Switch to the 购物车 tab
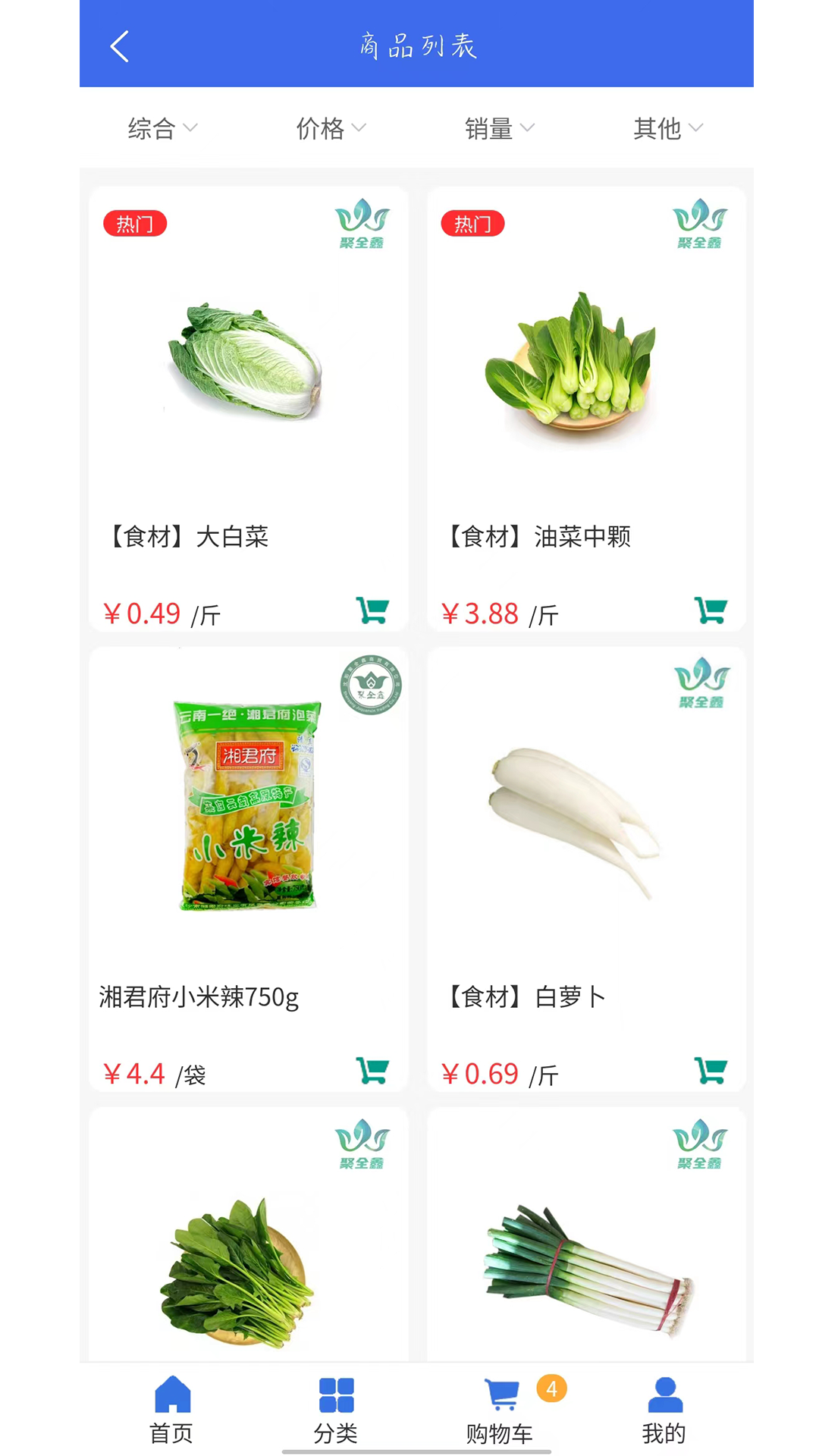Image resolution: width=819 pixels, height=1456 pixels. (x=502, y=1410)
